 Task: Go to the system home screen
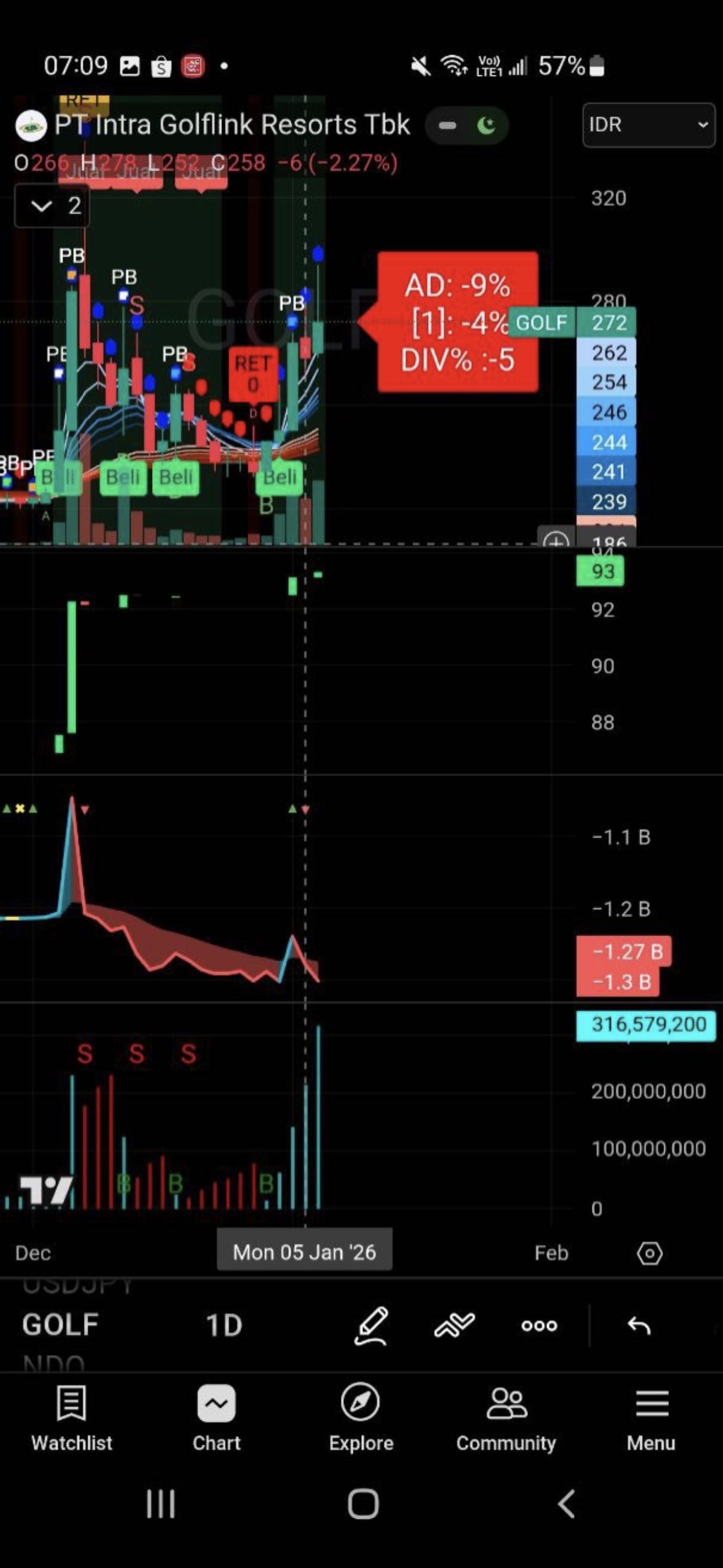tap(363, 1504)
